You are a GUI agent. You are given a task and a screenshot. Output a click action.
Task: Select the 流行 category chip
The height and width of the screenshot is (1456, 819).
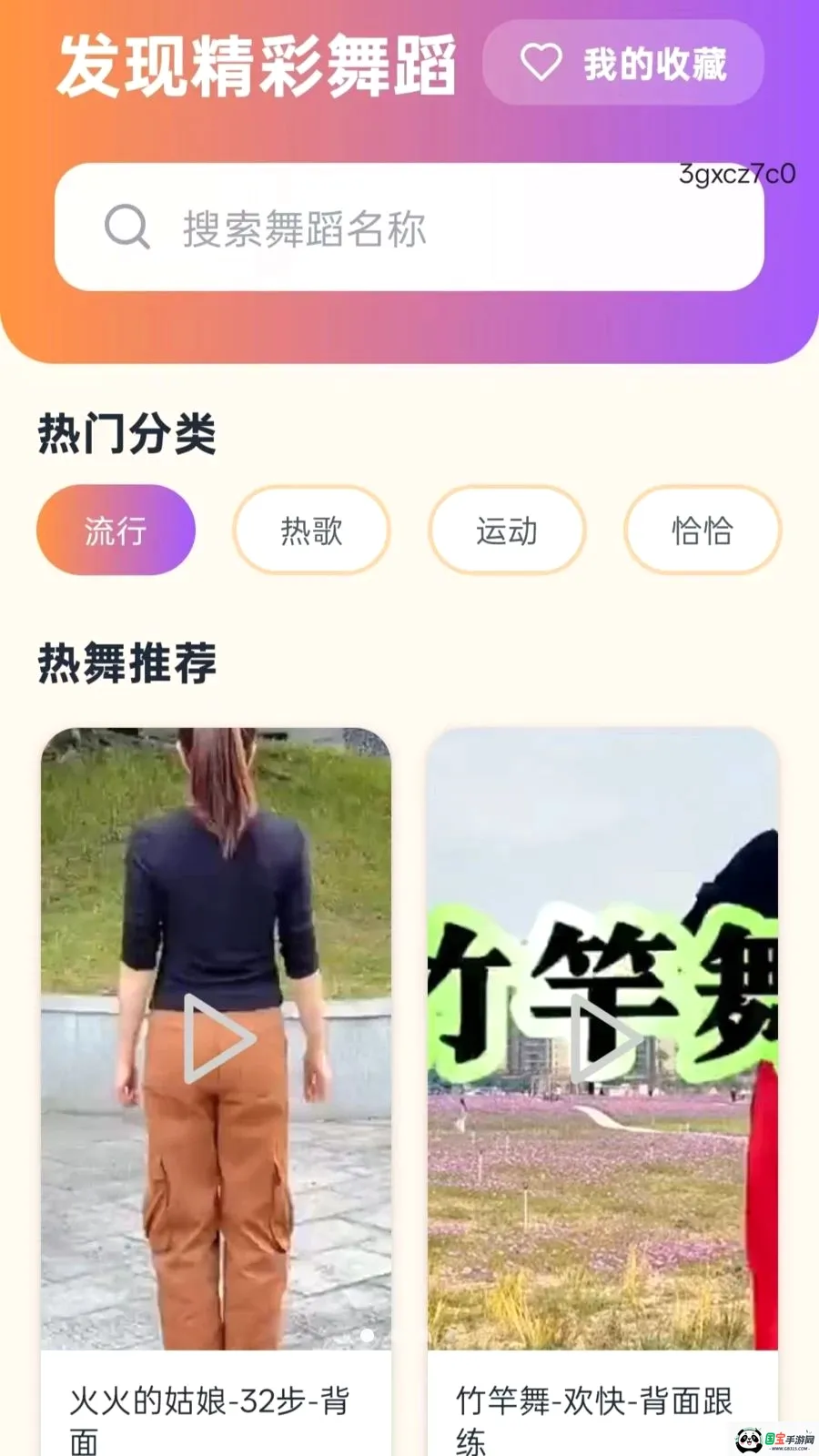tap(116, 530)
